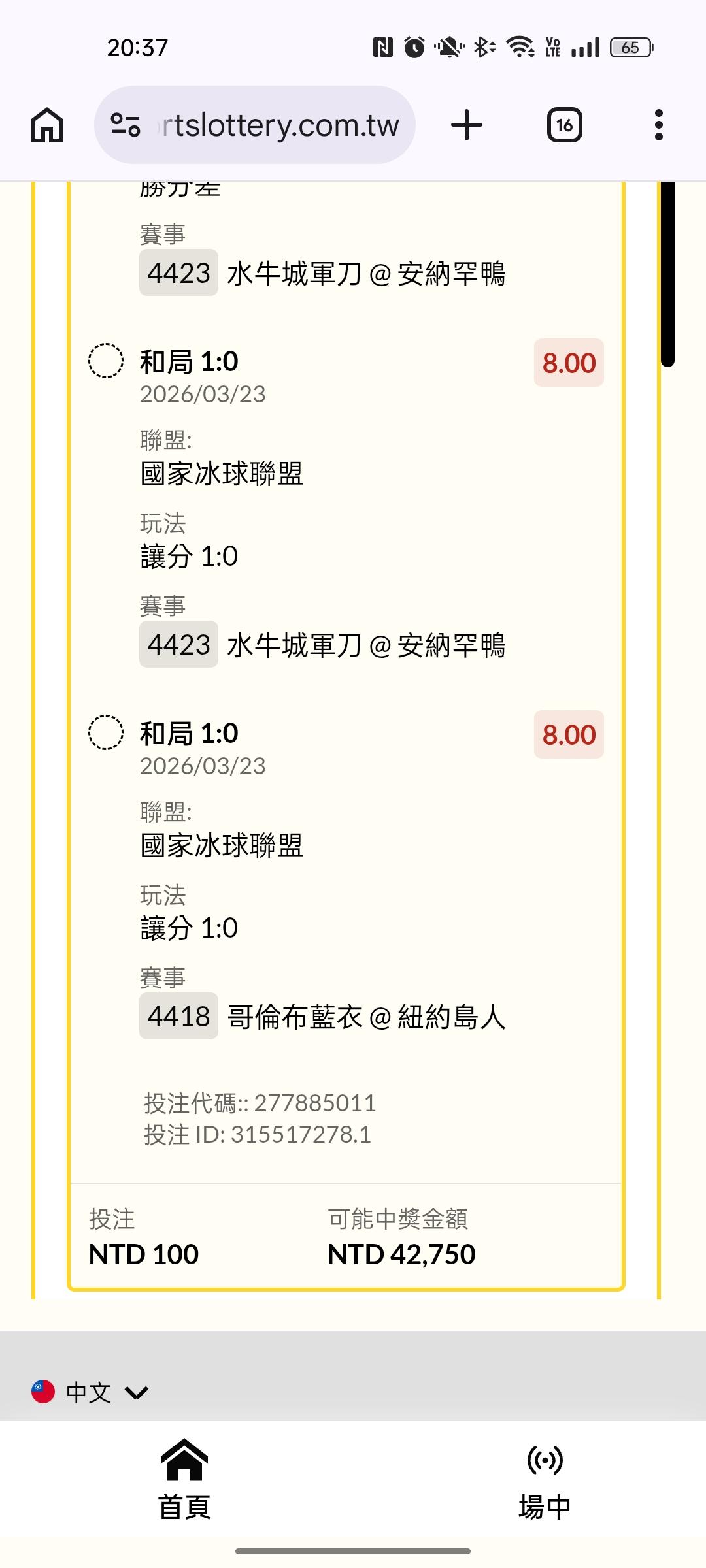Open the tab switcher showing 16 tabs
Viewport: 706px width, 1568px height.
click(x=564, y=125)
